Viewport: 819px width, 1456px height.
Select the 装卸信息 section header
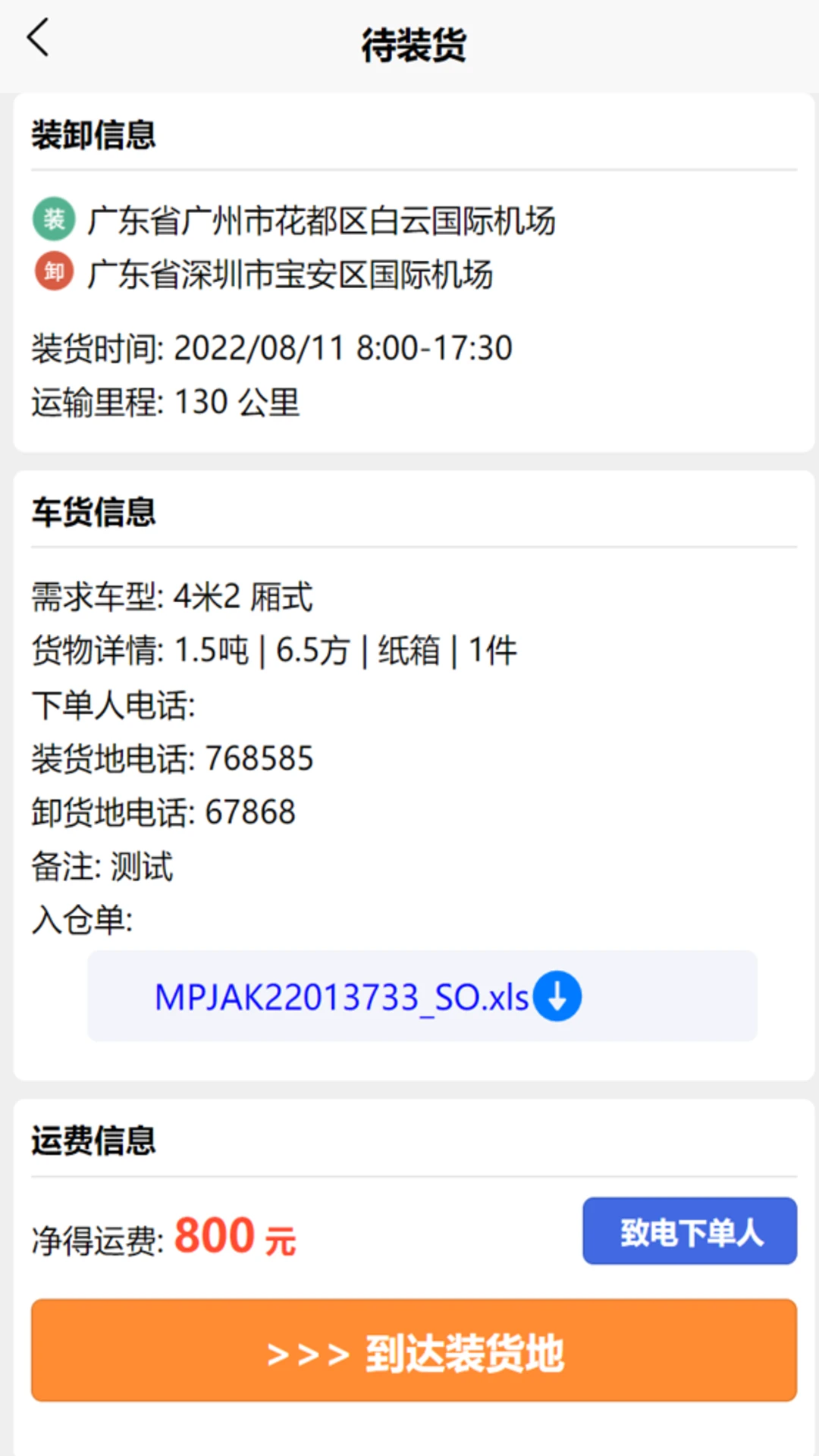pos(93,134)
